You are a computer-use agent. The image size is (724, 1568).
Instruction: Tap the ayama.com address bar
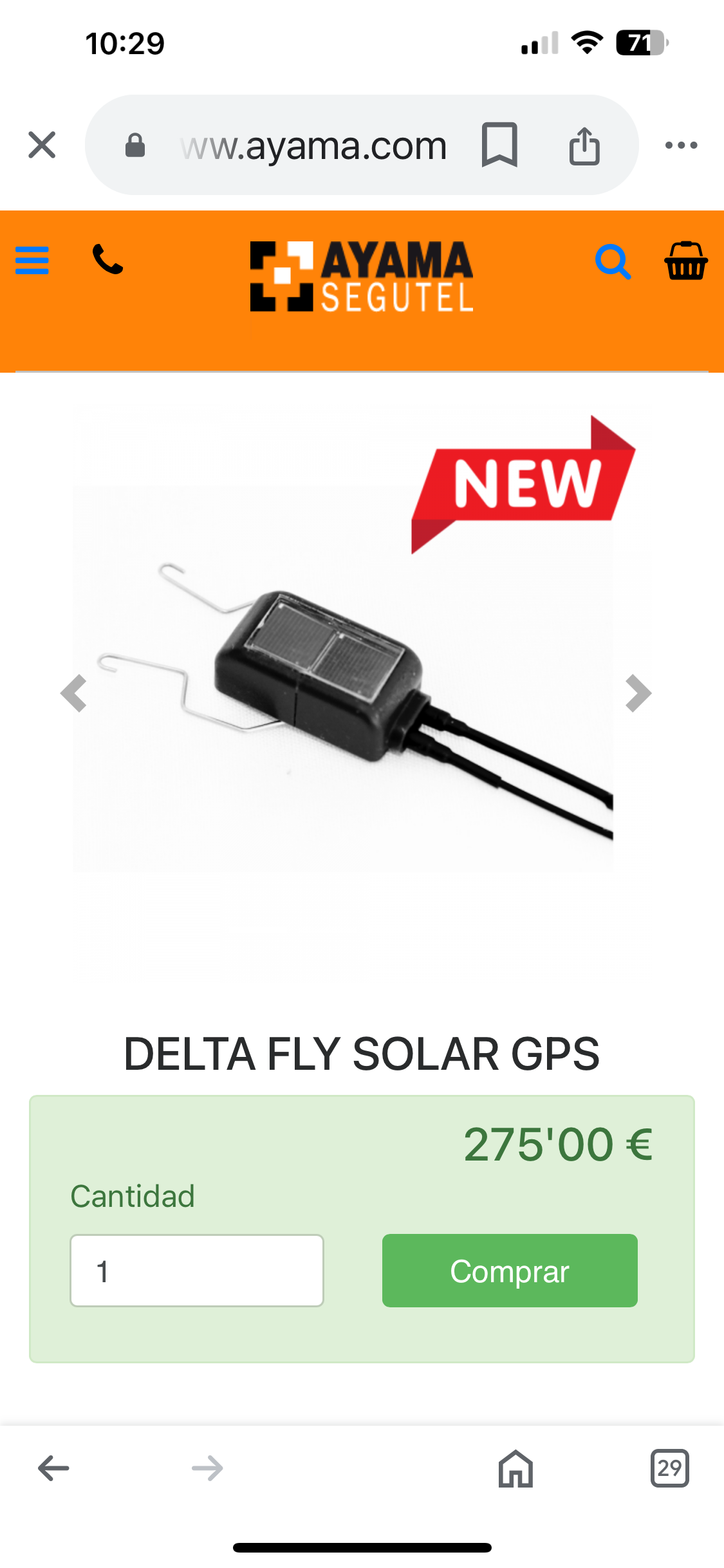(313, 145)
